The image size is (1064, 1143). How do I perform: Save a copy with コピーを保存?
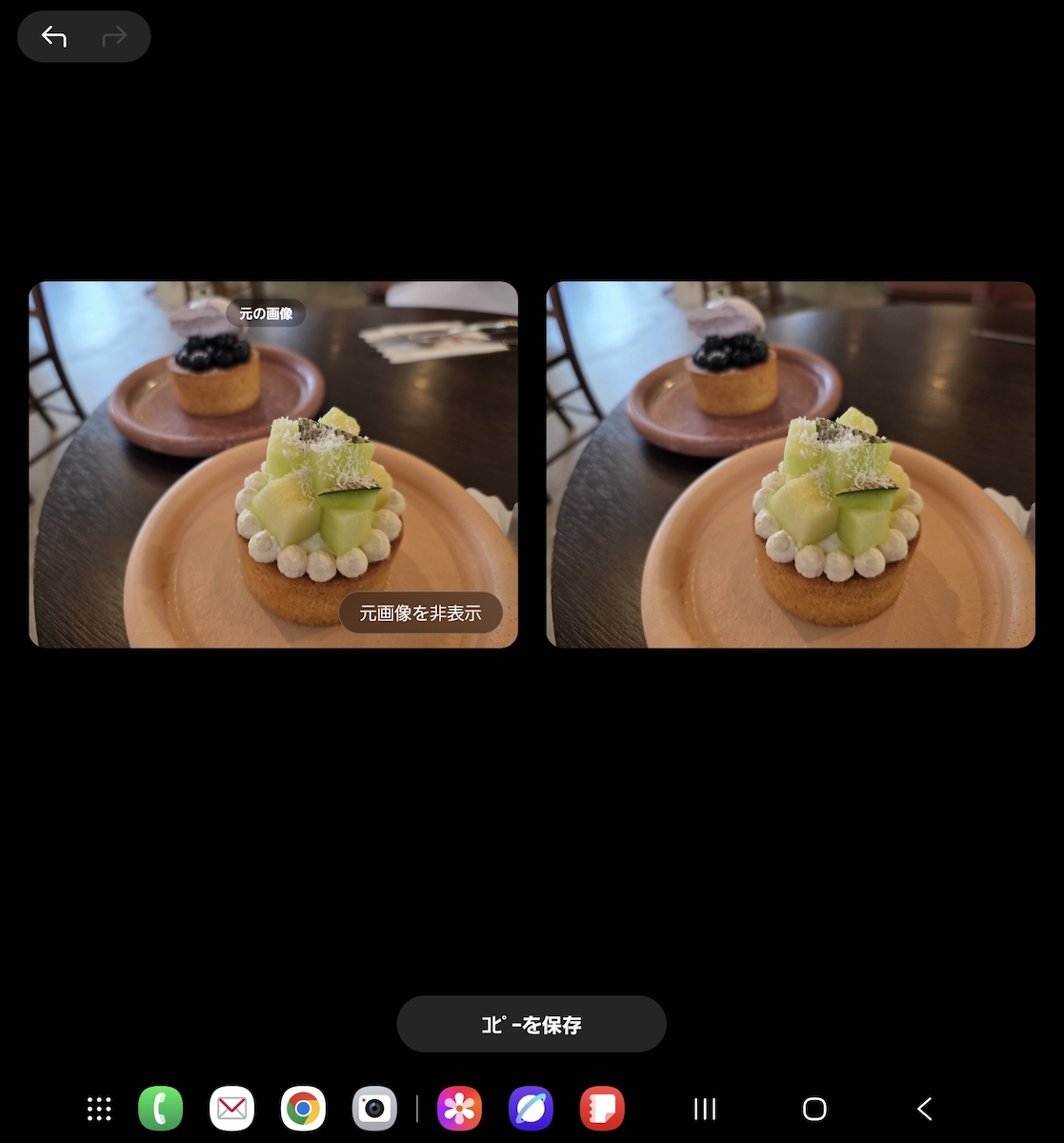[x=531, y=1025]
